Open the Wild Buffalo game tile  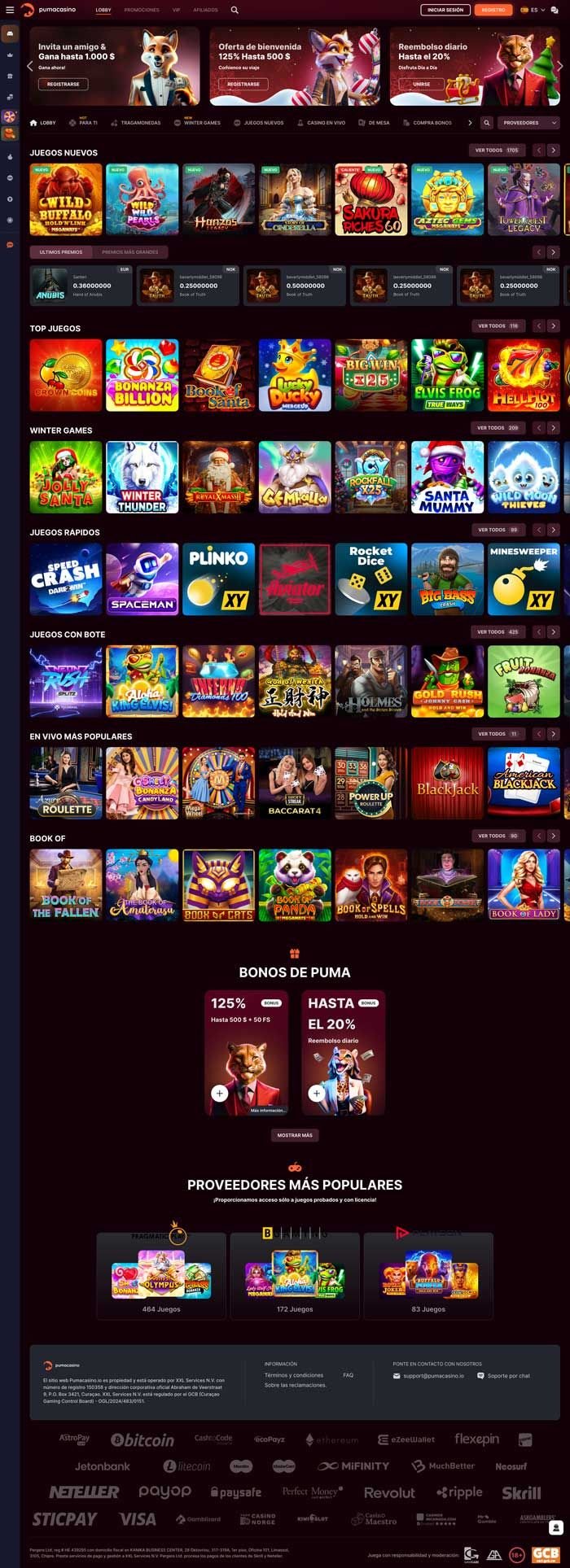pyautogui.click(x=66, y=199)
